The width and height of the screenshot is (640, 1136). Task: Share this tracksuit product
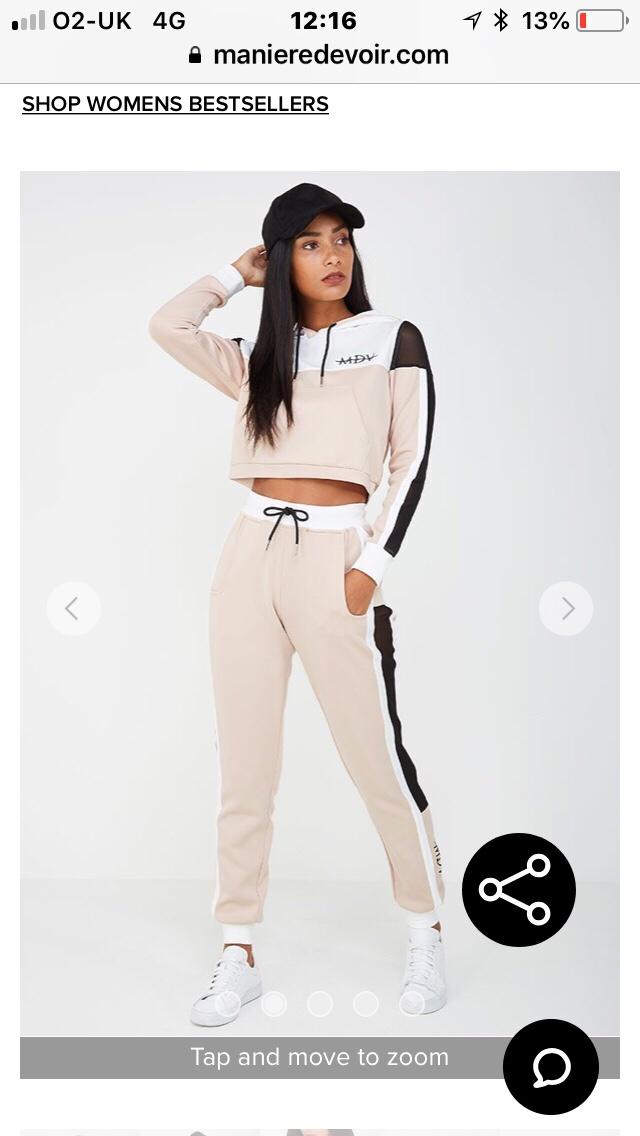pyautogui.click(x=519, y=889)
